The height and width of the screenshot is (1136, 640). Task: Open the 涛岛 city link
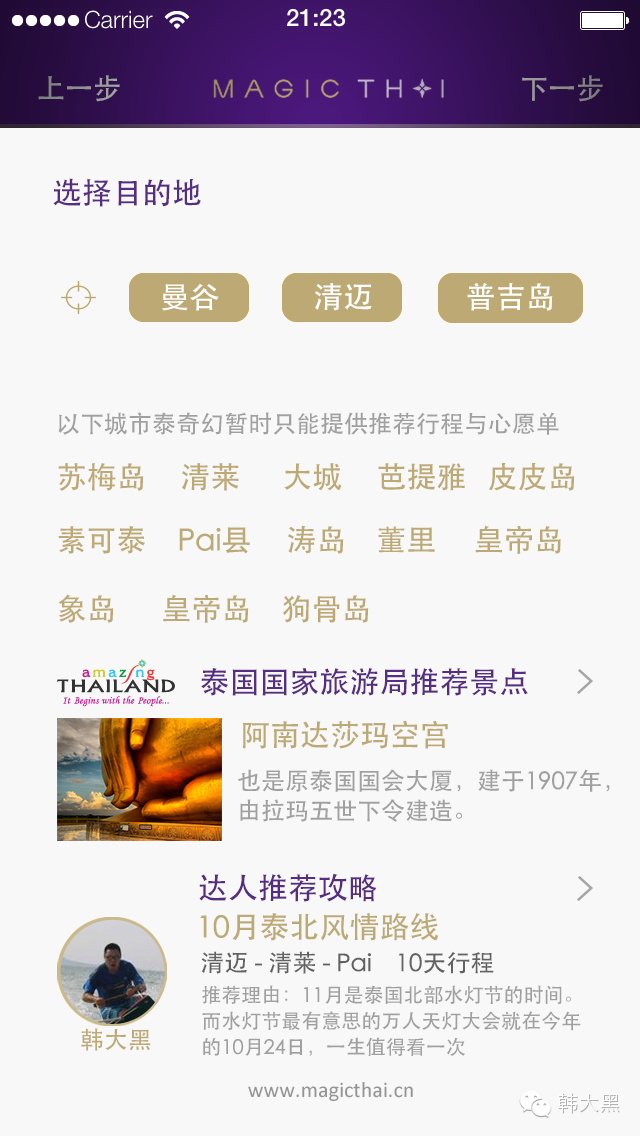(316, 541)
